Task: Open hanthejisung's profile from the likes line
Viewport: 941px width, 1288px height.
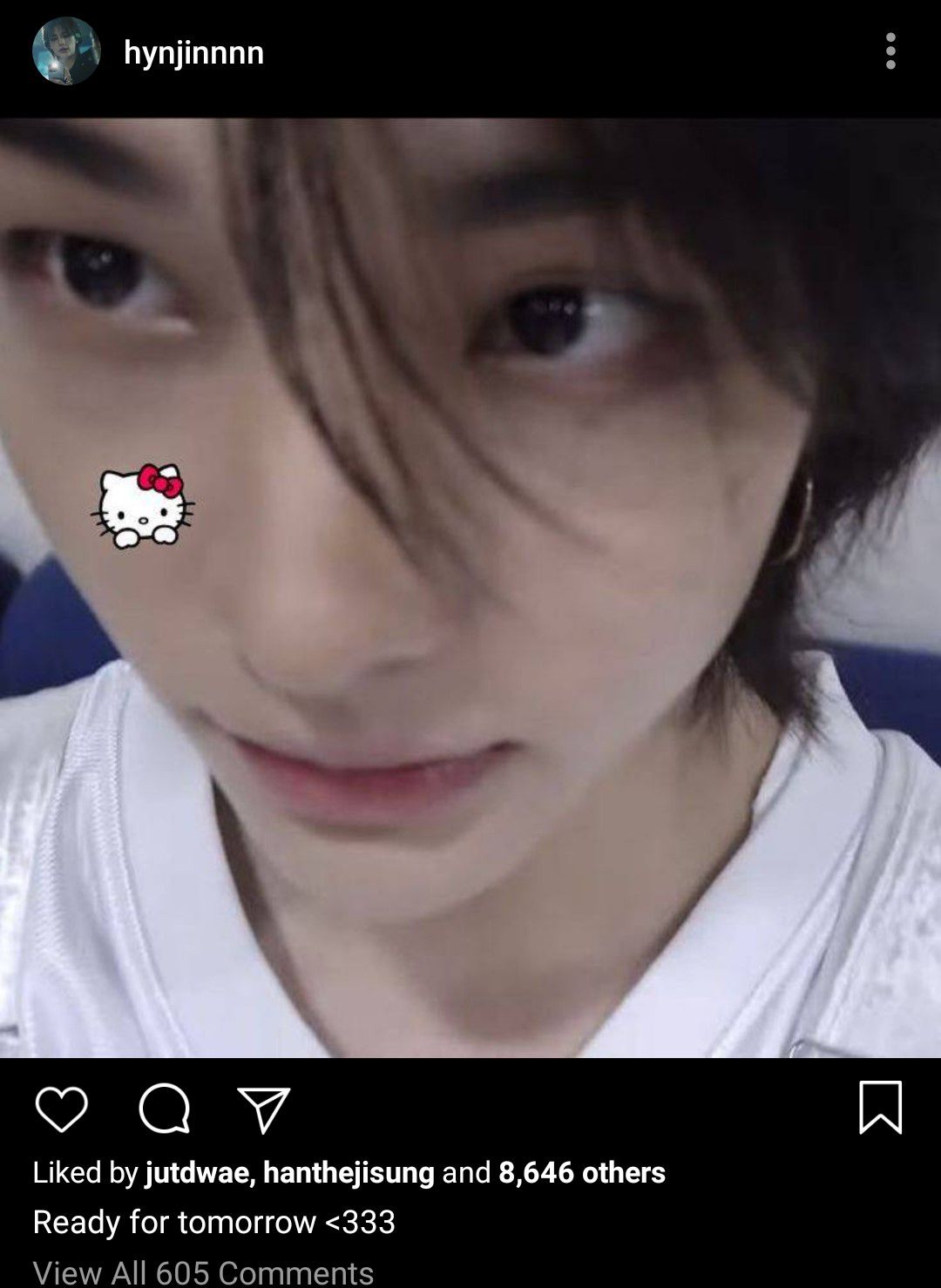Action: coord(349,1172)
